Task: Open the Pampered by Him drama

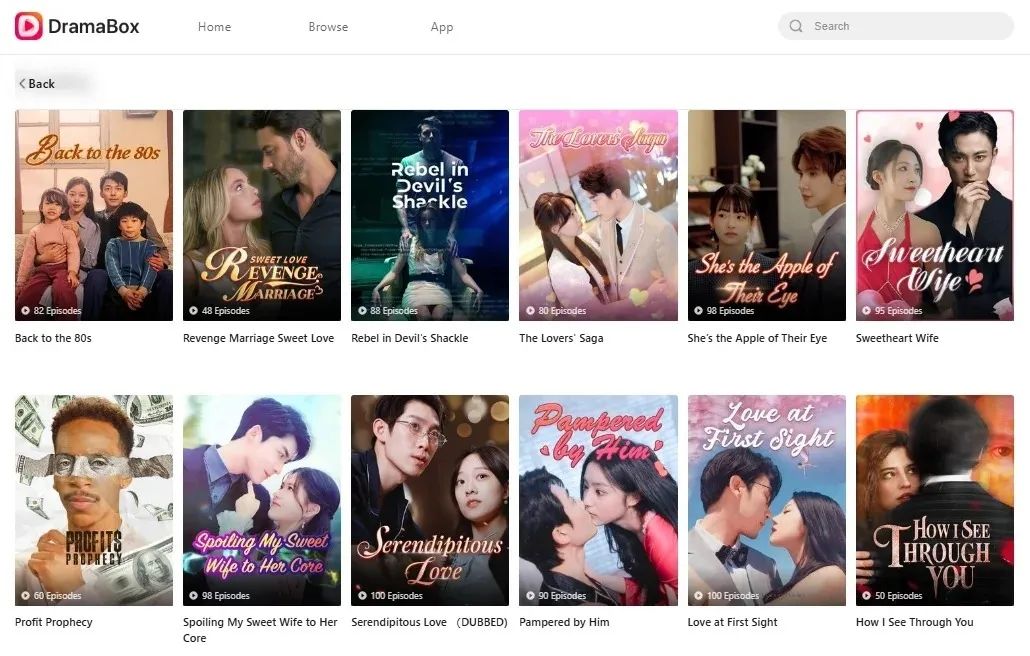Action: (598, 500)
